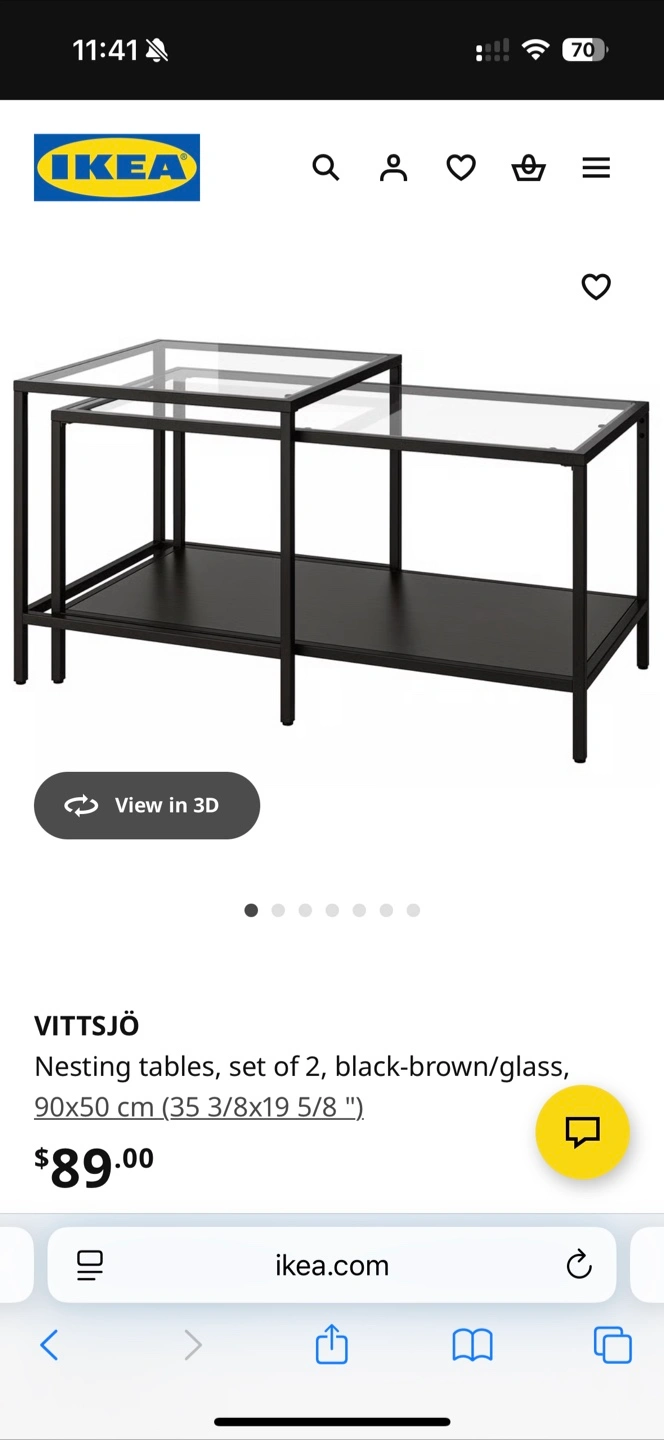Show all open Safari tabs

click(x=612, y=1345)
